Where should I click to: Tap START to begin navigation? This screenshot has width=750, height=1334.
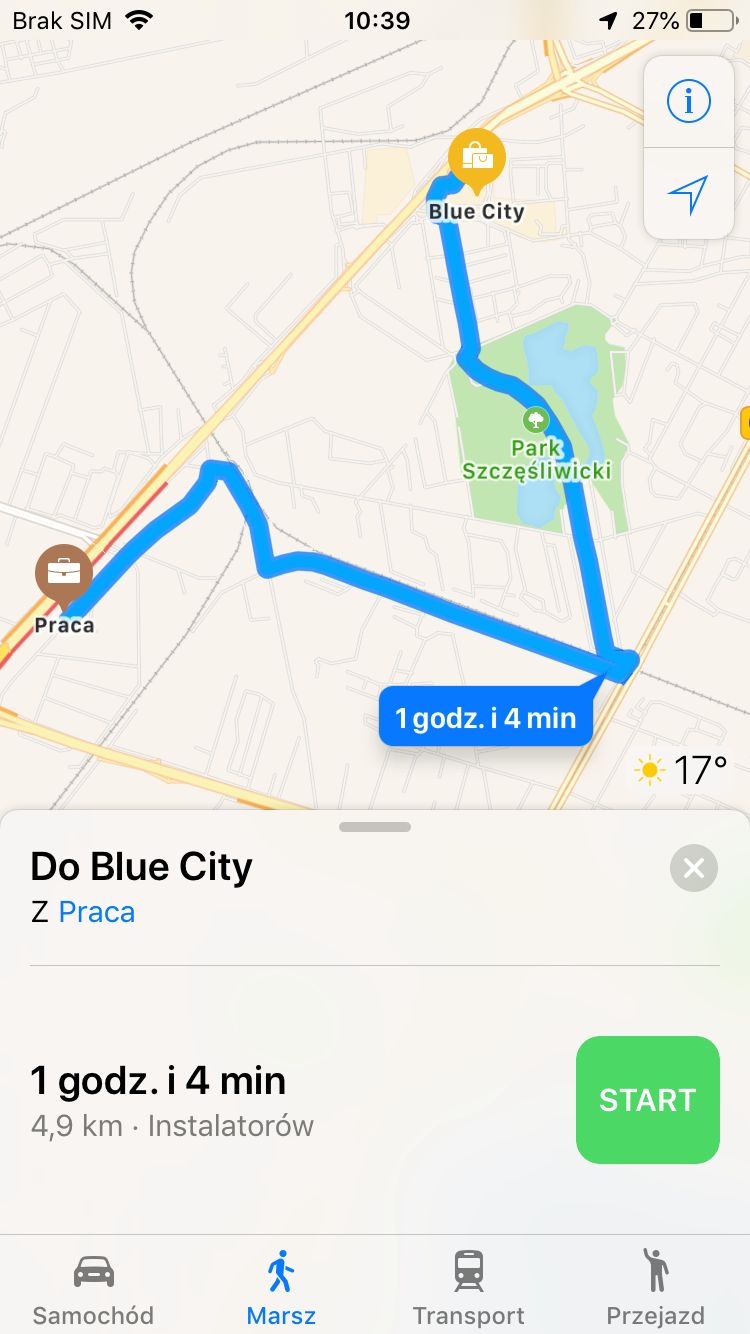[x=647, y=1100]
